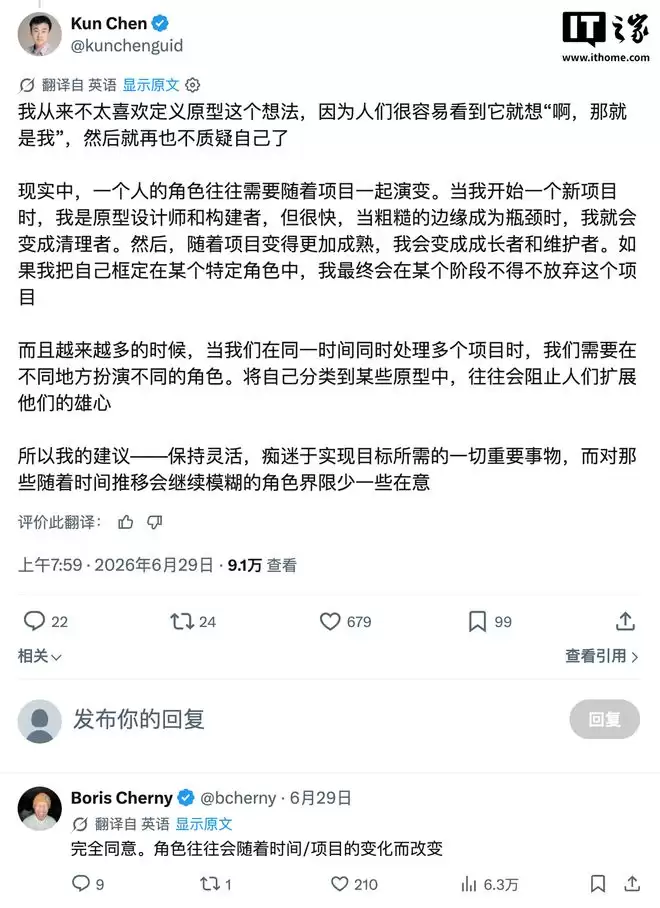Image resolution: width=660 pixels, height=908 pixels.
Task: Show original text of Boris Cherny's reply
Action: pos(204,824)
